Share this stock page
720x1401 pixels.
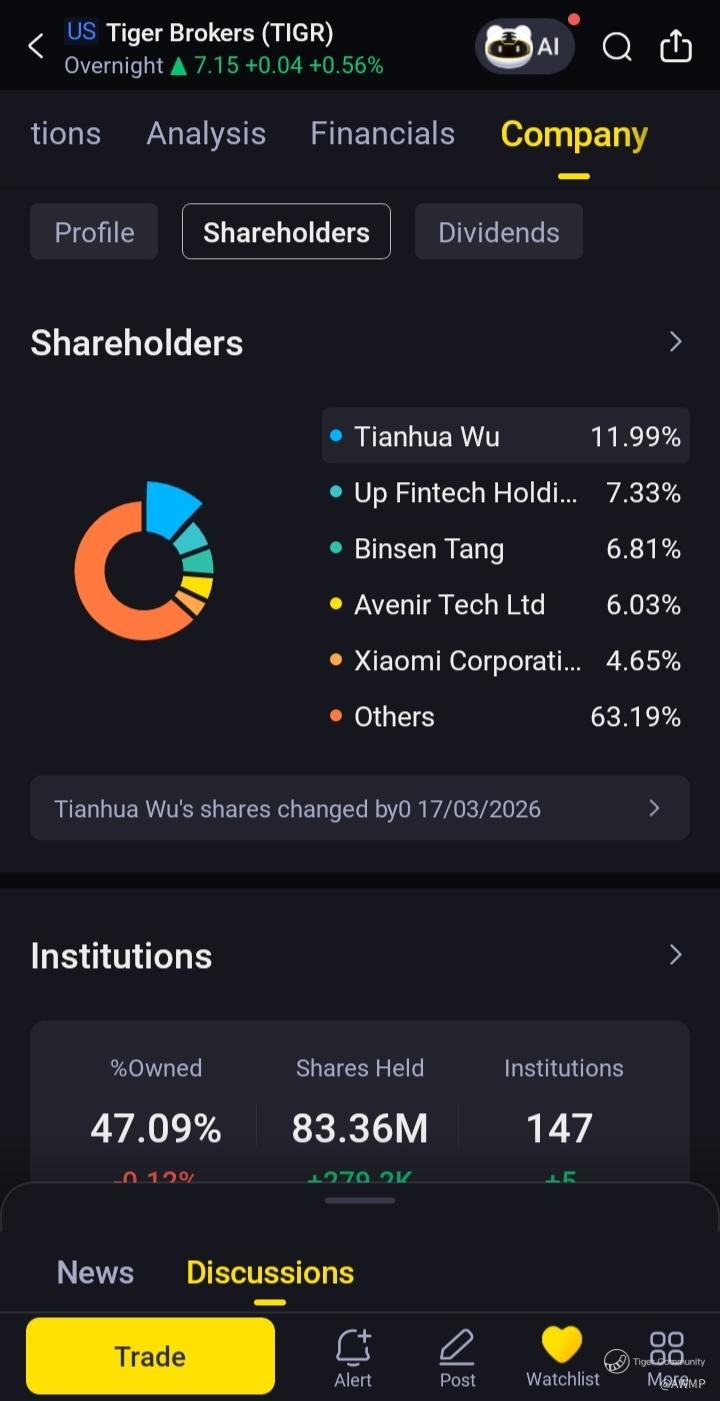676,46
